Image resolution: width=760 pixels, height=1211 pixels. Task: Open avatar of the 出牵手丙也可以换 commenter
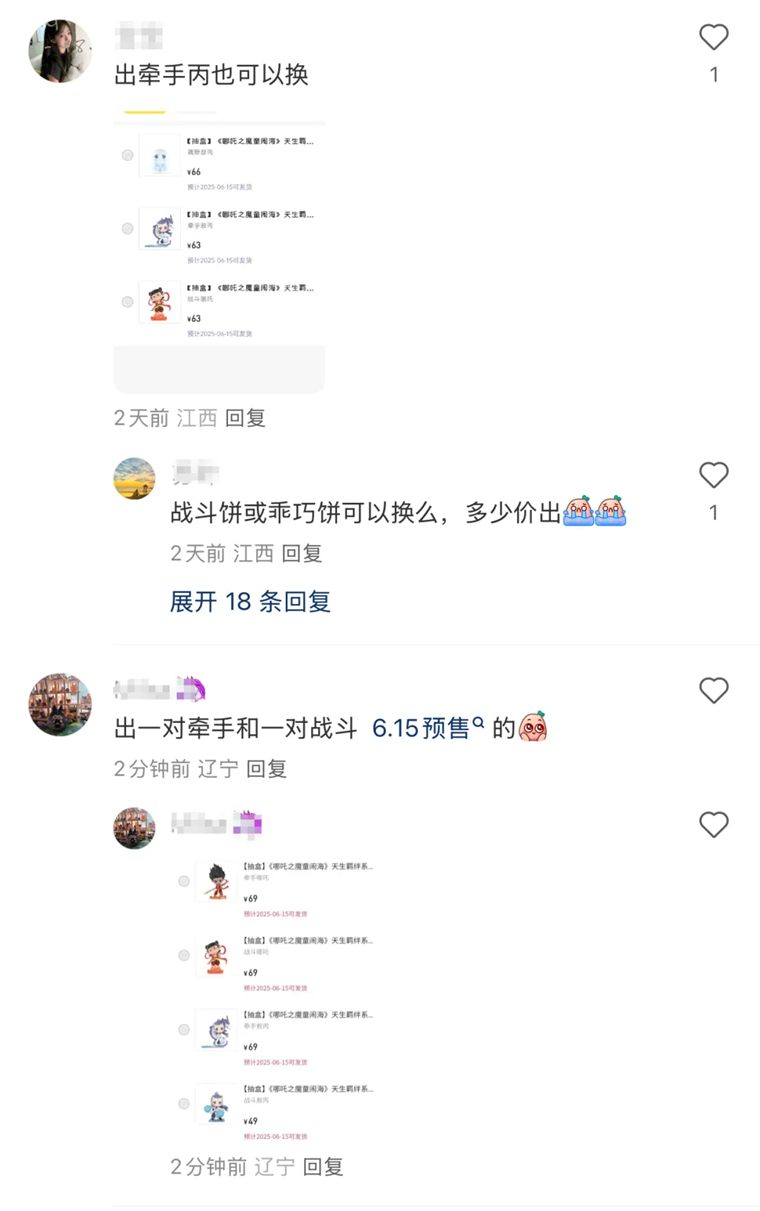tap(60, 51)
